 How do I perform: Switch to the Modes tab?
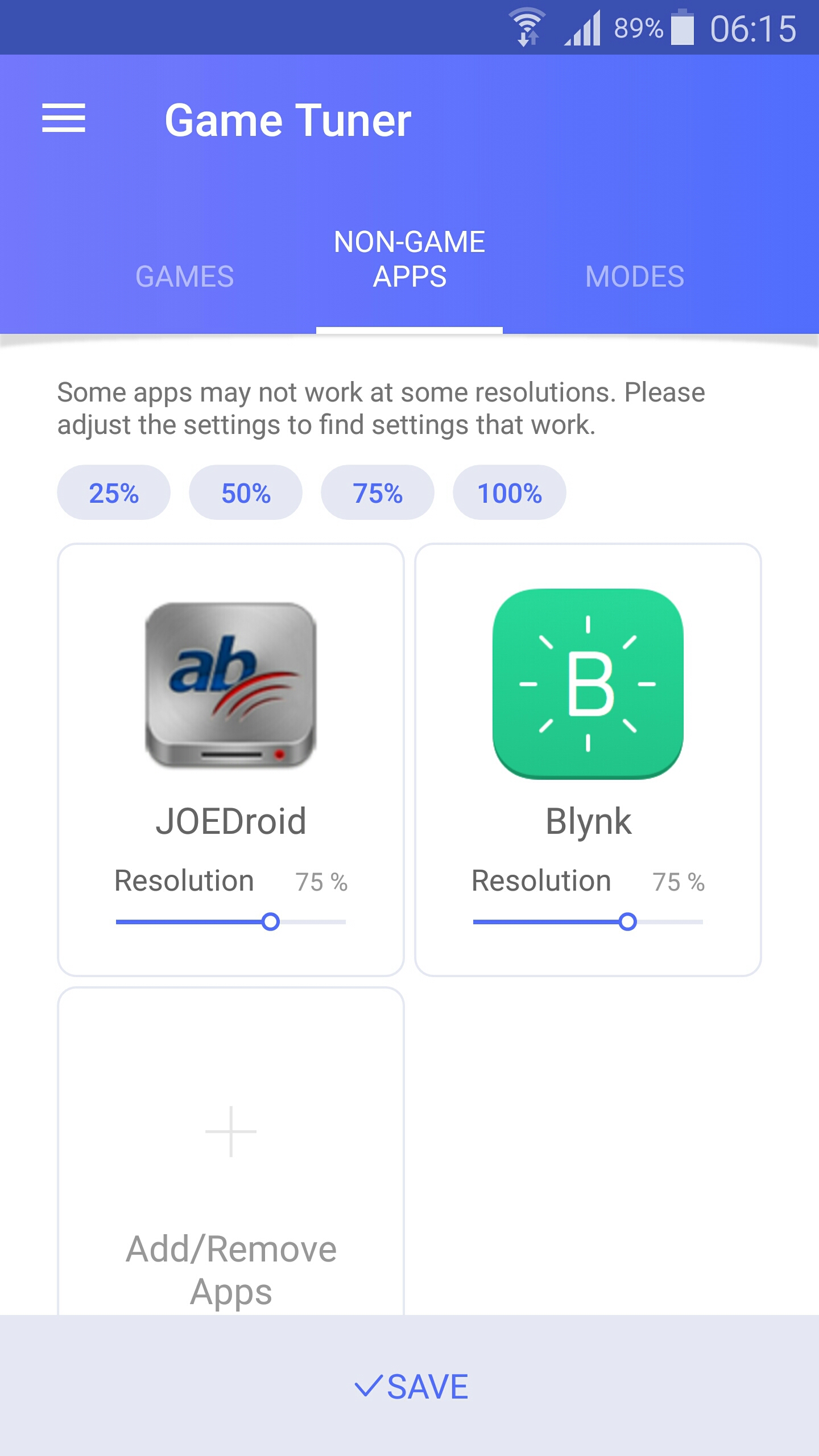(x=635, y=277)
